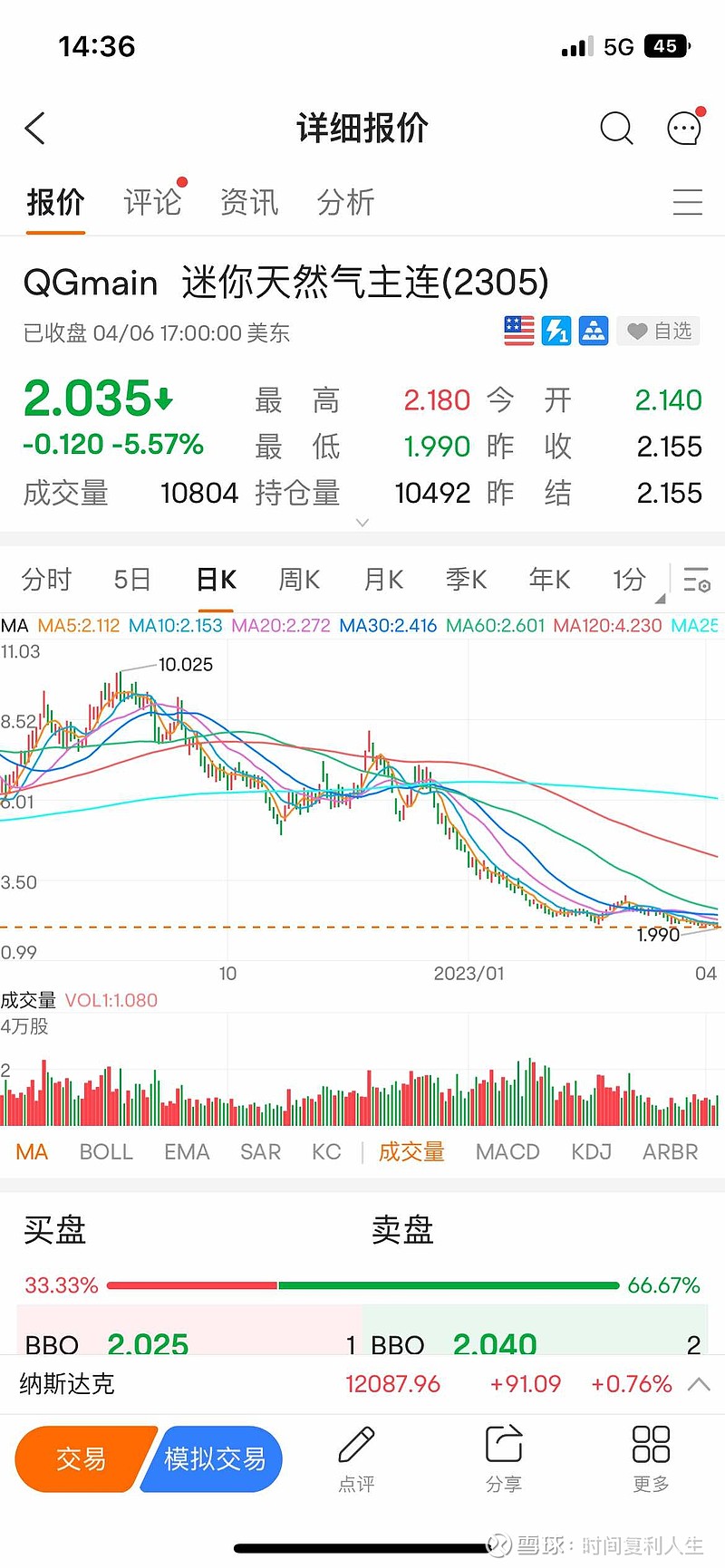
Task: Open the 1分 period dropdown triangle
Action: point(661,599)
